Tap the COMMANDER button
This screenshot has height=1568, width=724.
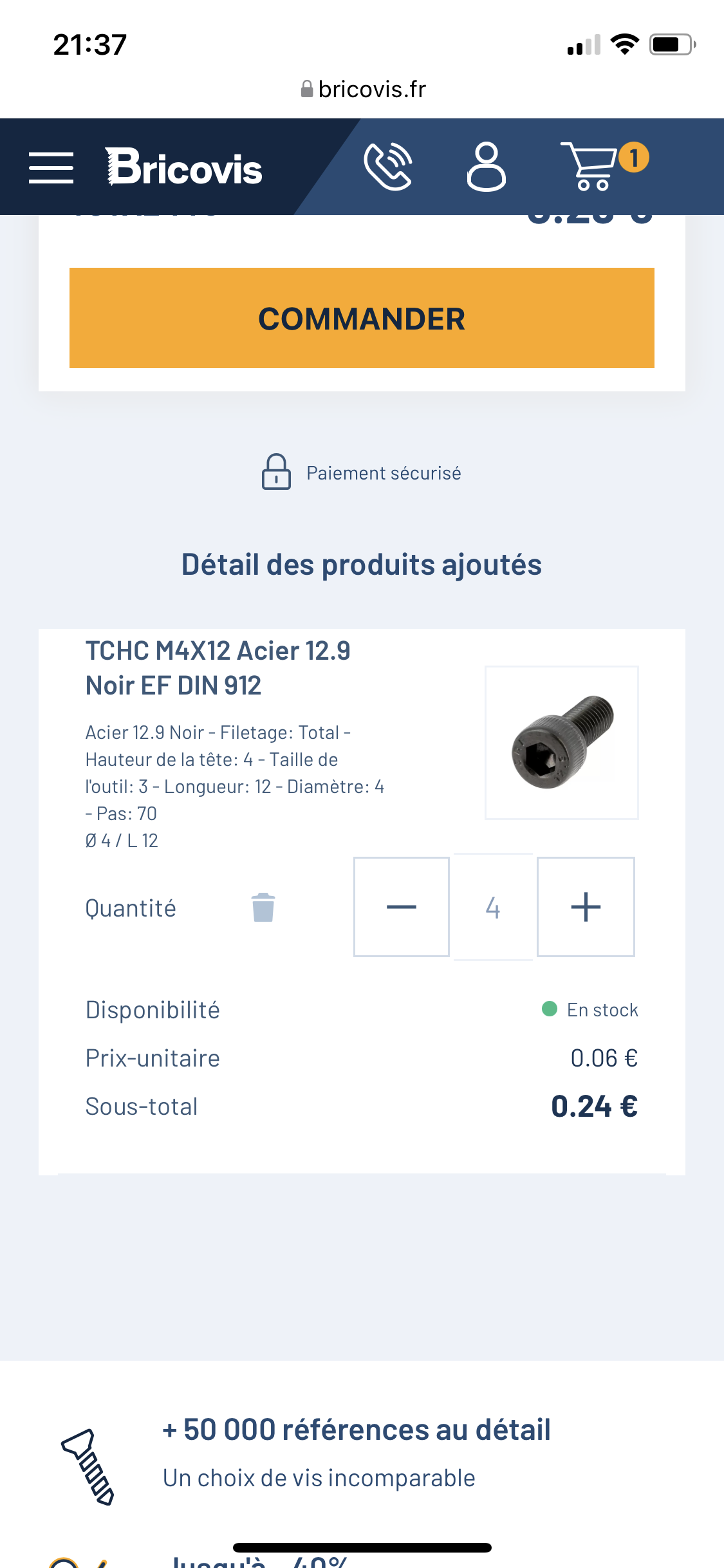tap(362, 318)
